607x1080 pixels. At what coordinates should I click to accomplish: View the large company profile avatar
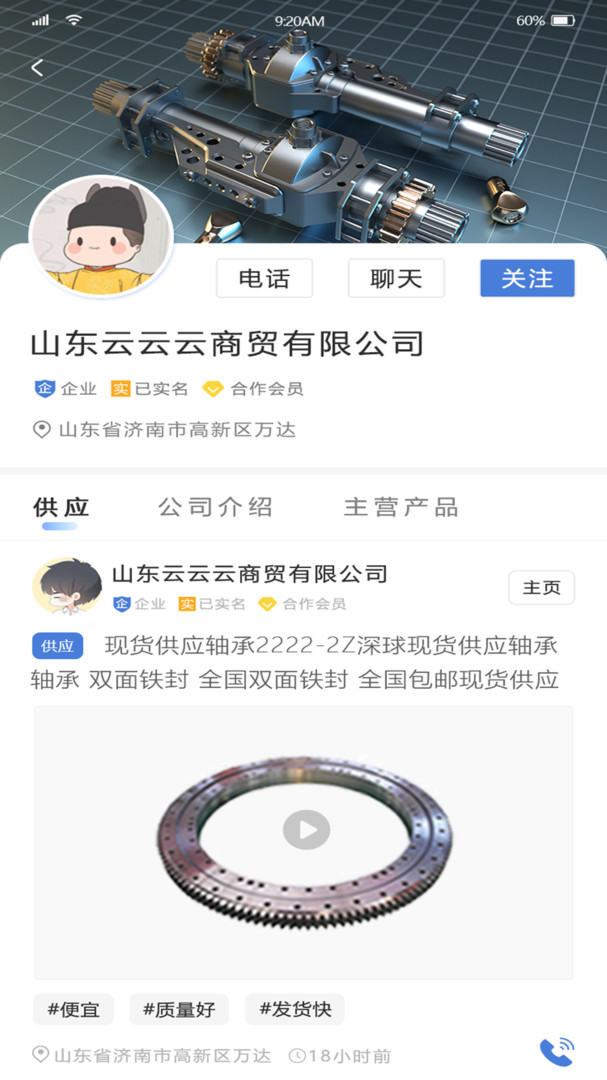point(101,237)
